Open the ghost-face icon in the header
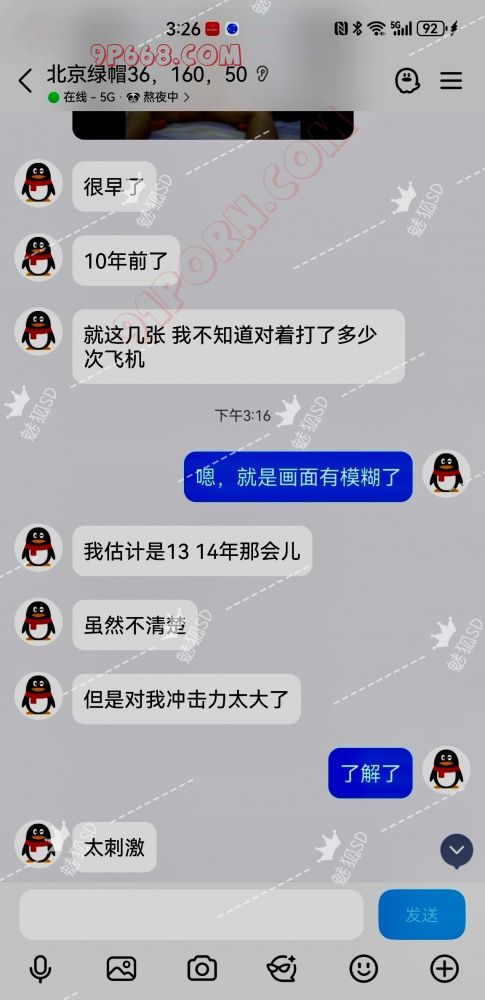Screen dimensions: 485x1000 click(x=407, y=81)
